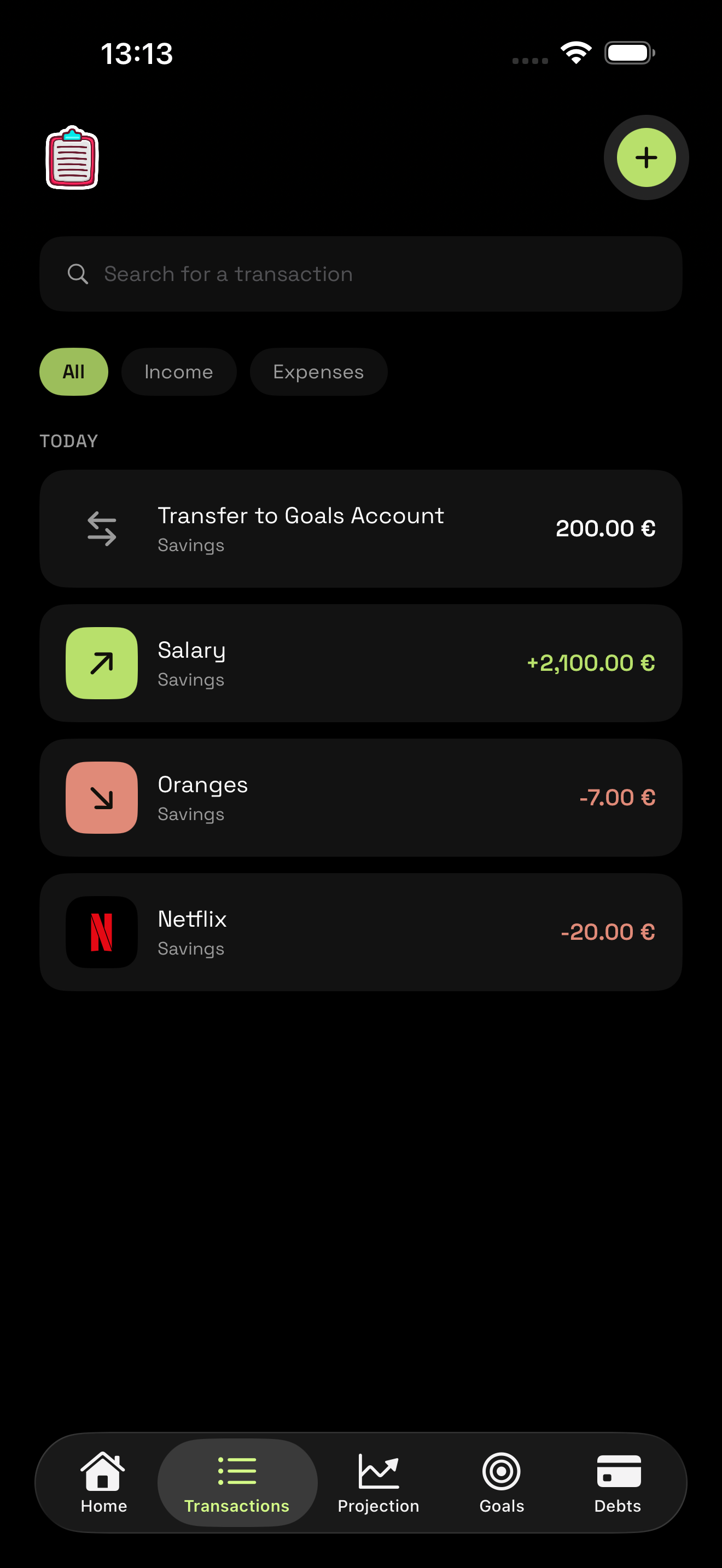Filter transactions by Income
Screen dimensions: 722x1568
click(x=178, y=372)
